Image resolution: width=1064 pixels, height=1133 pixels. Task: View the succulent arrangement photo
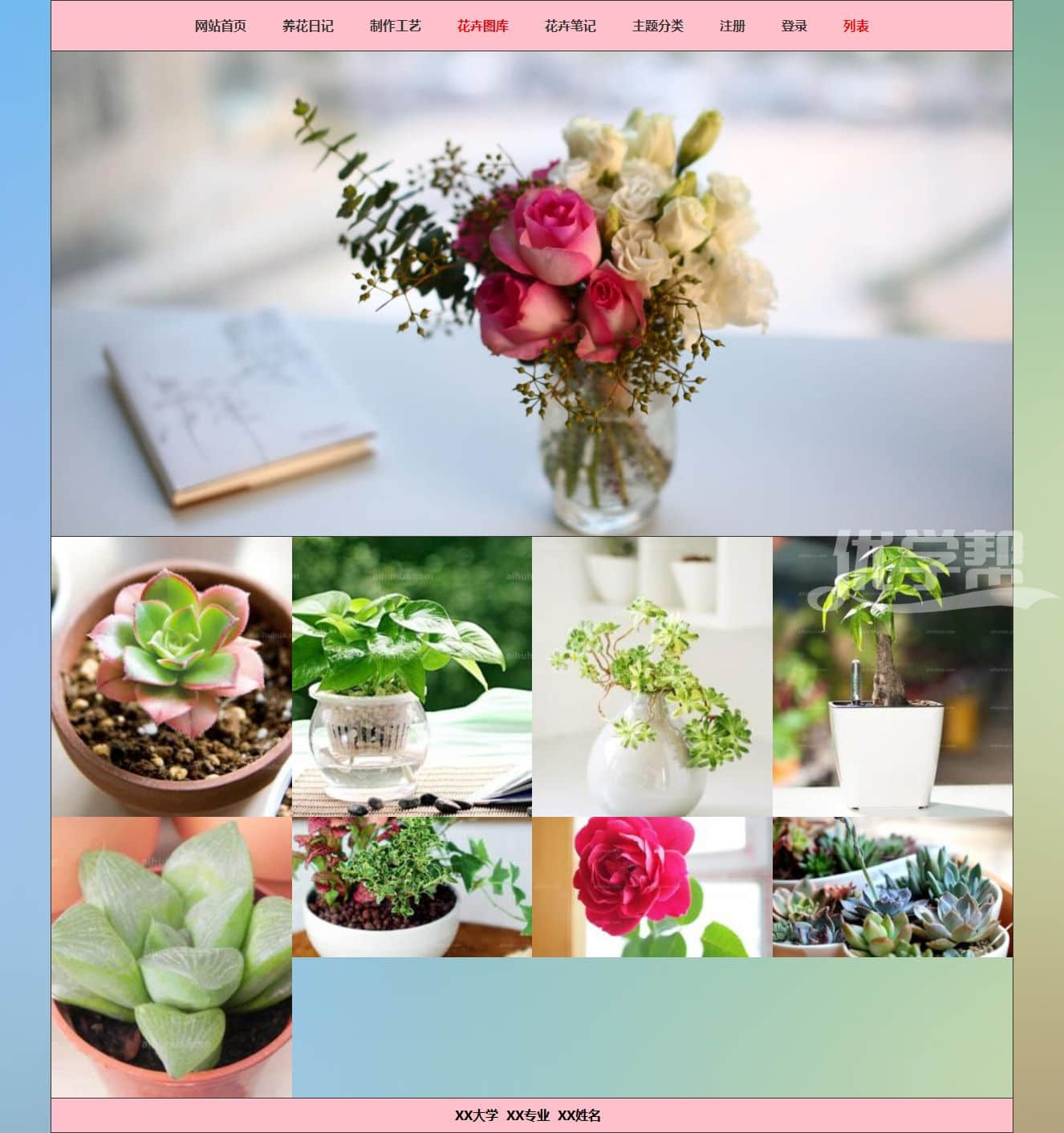(892, 887)
